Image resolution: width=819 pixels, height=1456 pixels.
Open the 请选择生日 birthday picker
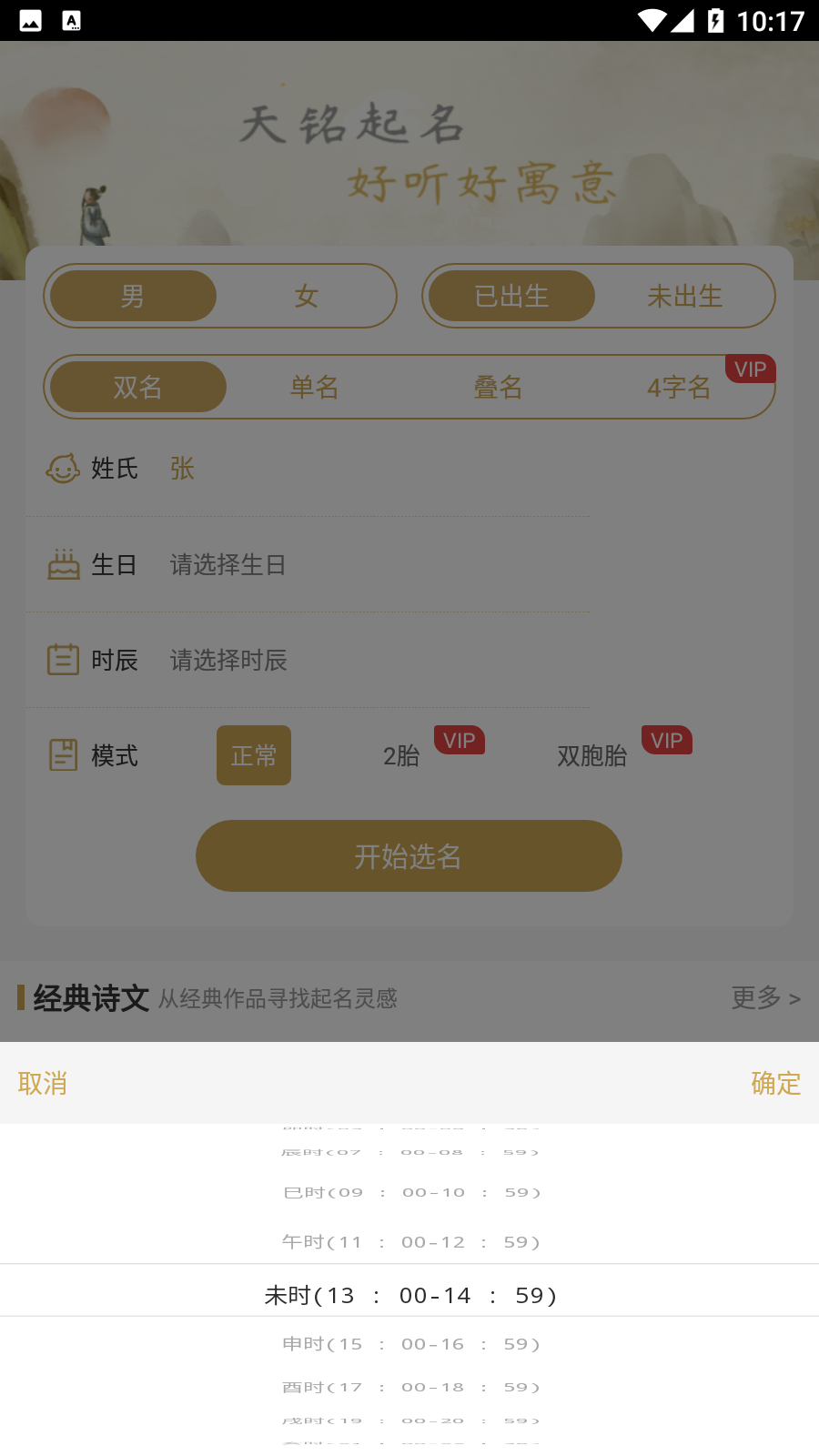pos(227,565)
